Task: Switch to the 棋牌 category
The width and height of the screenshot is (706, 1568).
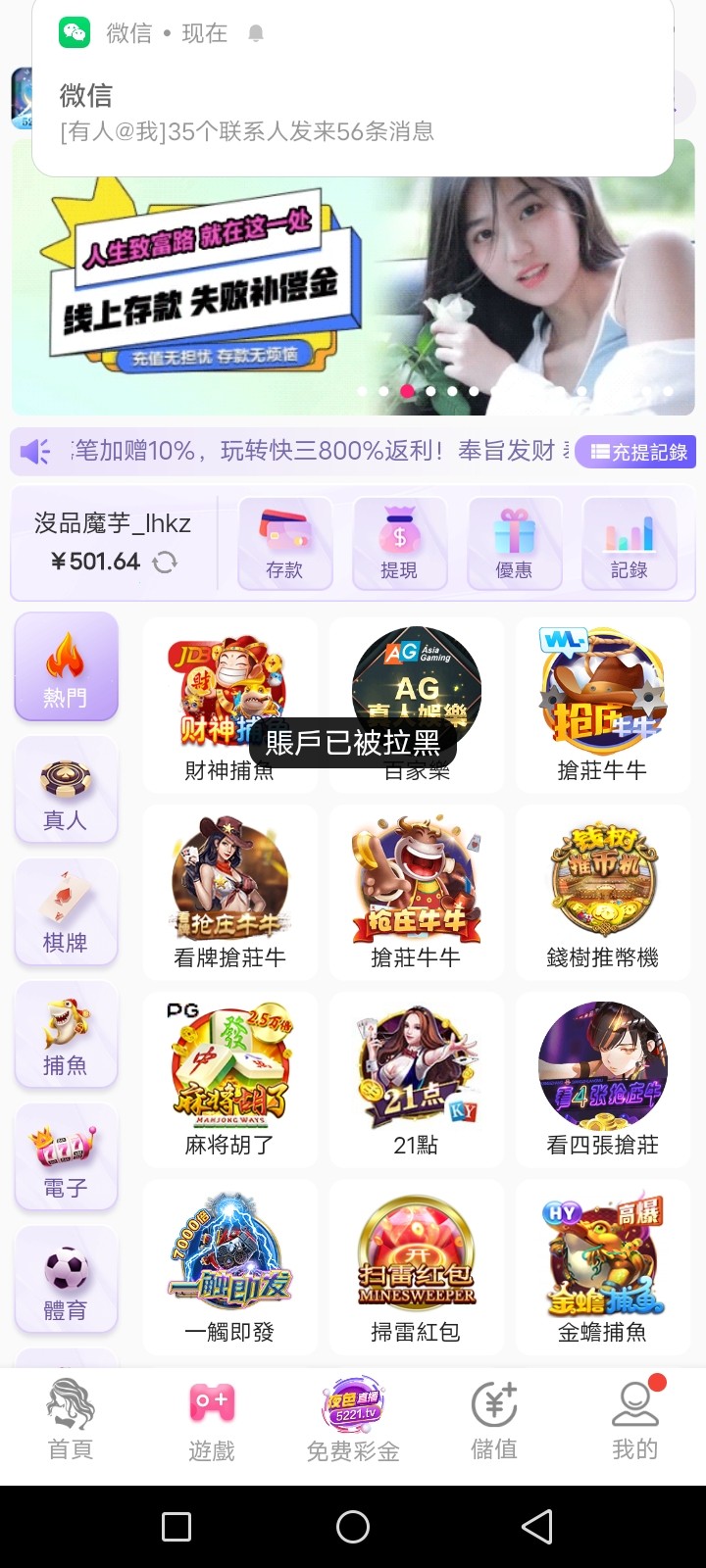Action: (x=66, y=913)
